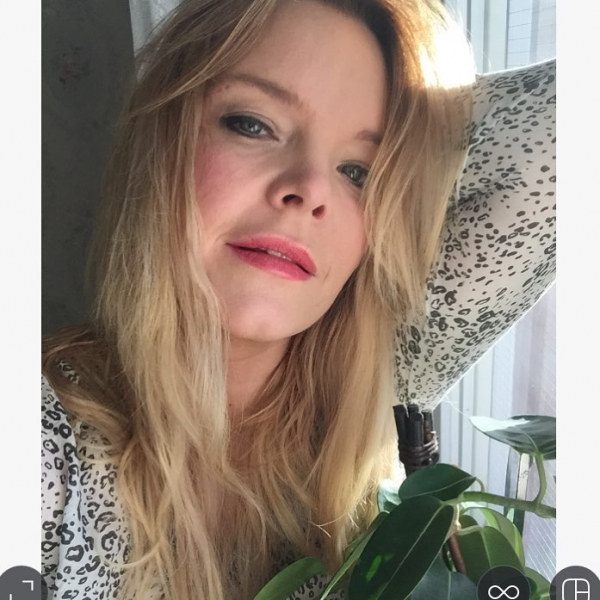Open the Layout collage icon
Viewport: 600px width, 600px height.
tap(576, 588)
